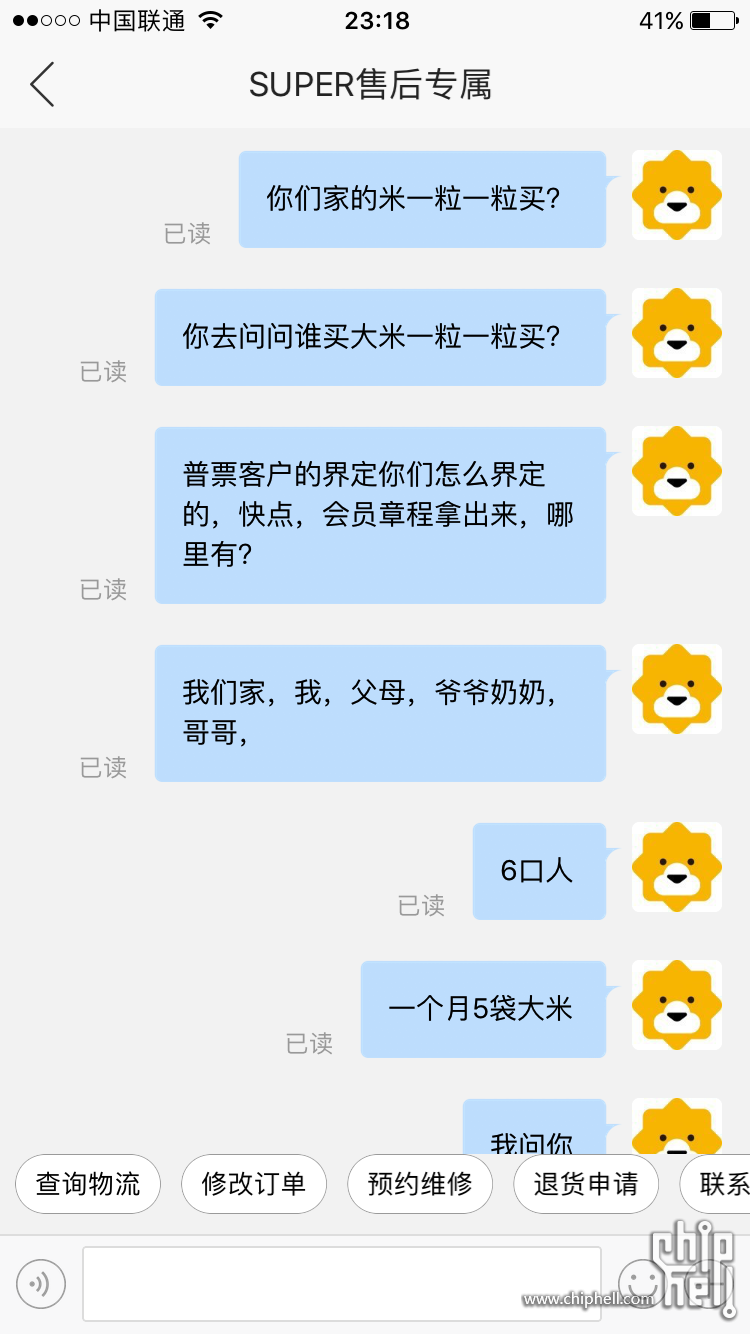Tap the partially visible 联系 chip

click(x=715, y=1184)
